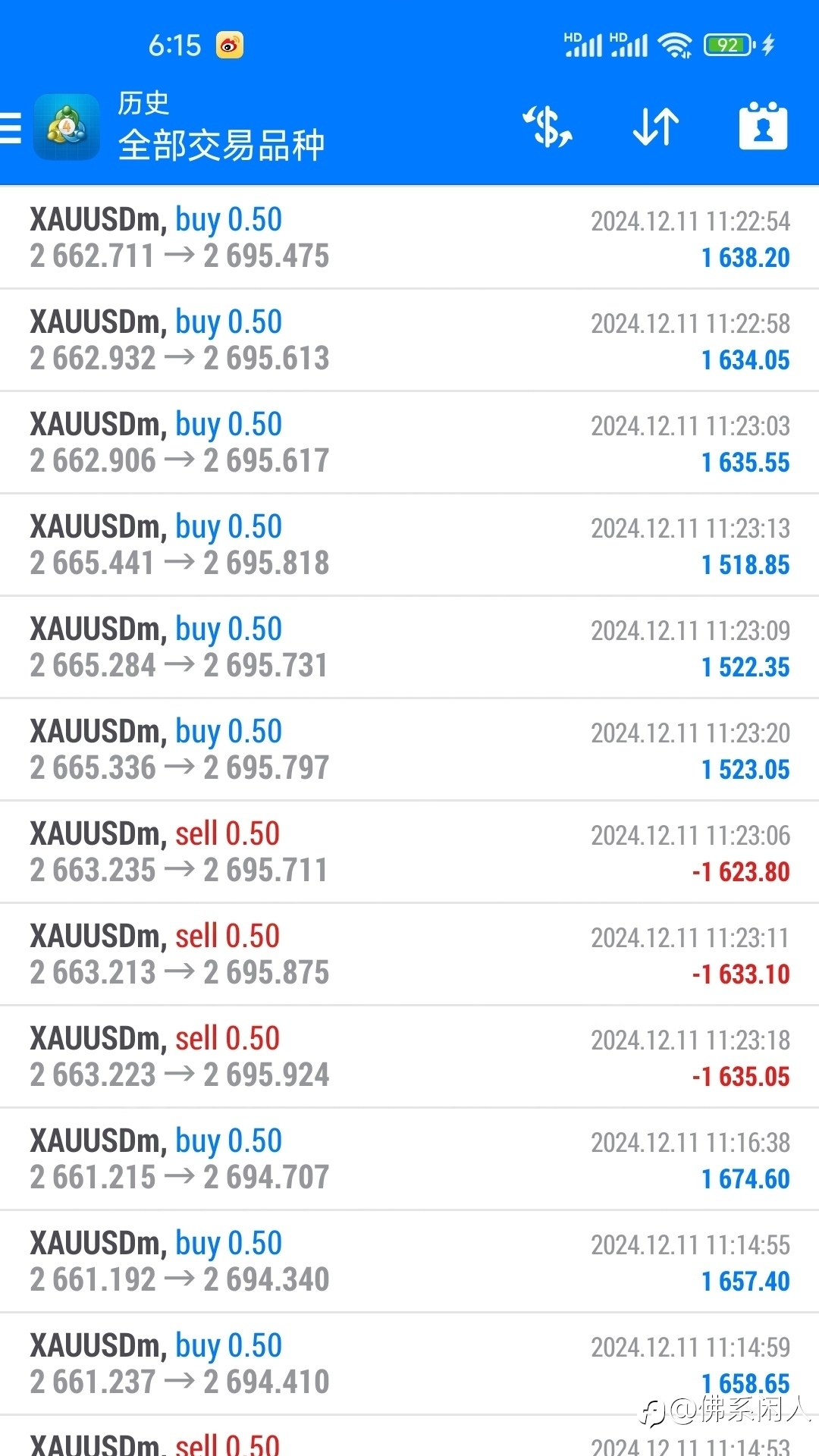Open the calendar date range picker
This screenshot has height=1456, width=819.
763,126
